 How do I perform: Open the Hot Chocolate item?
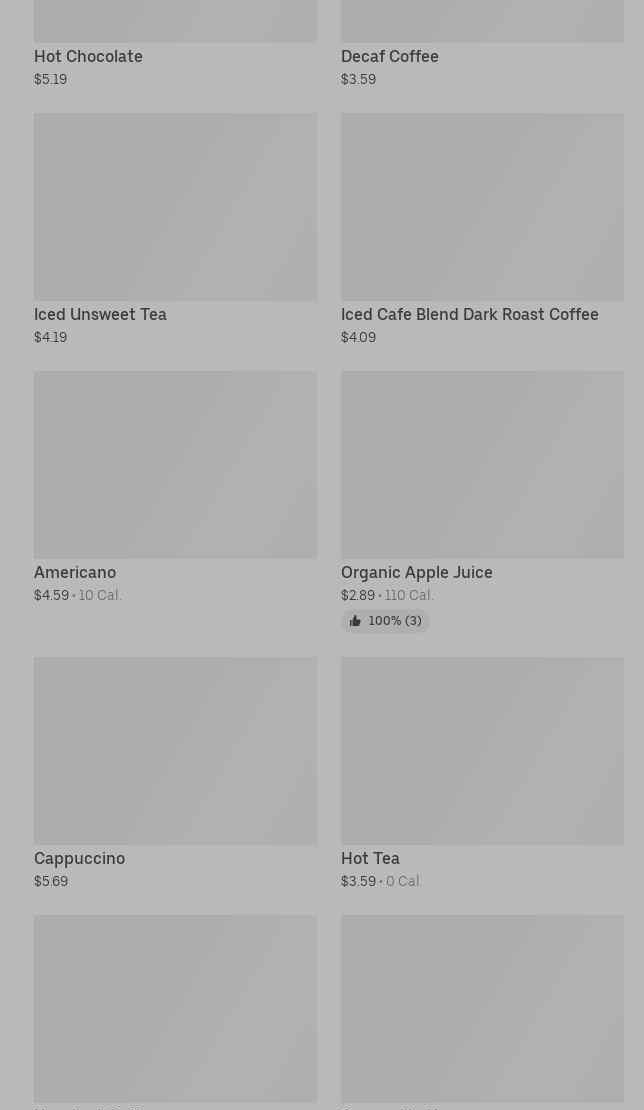[175, 42]
